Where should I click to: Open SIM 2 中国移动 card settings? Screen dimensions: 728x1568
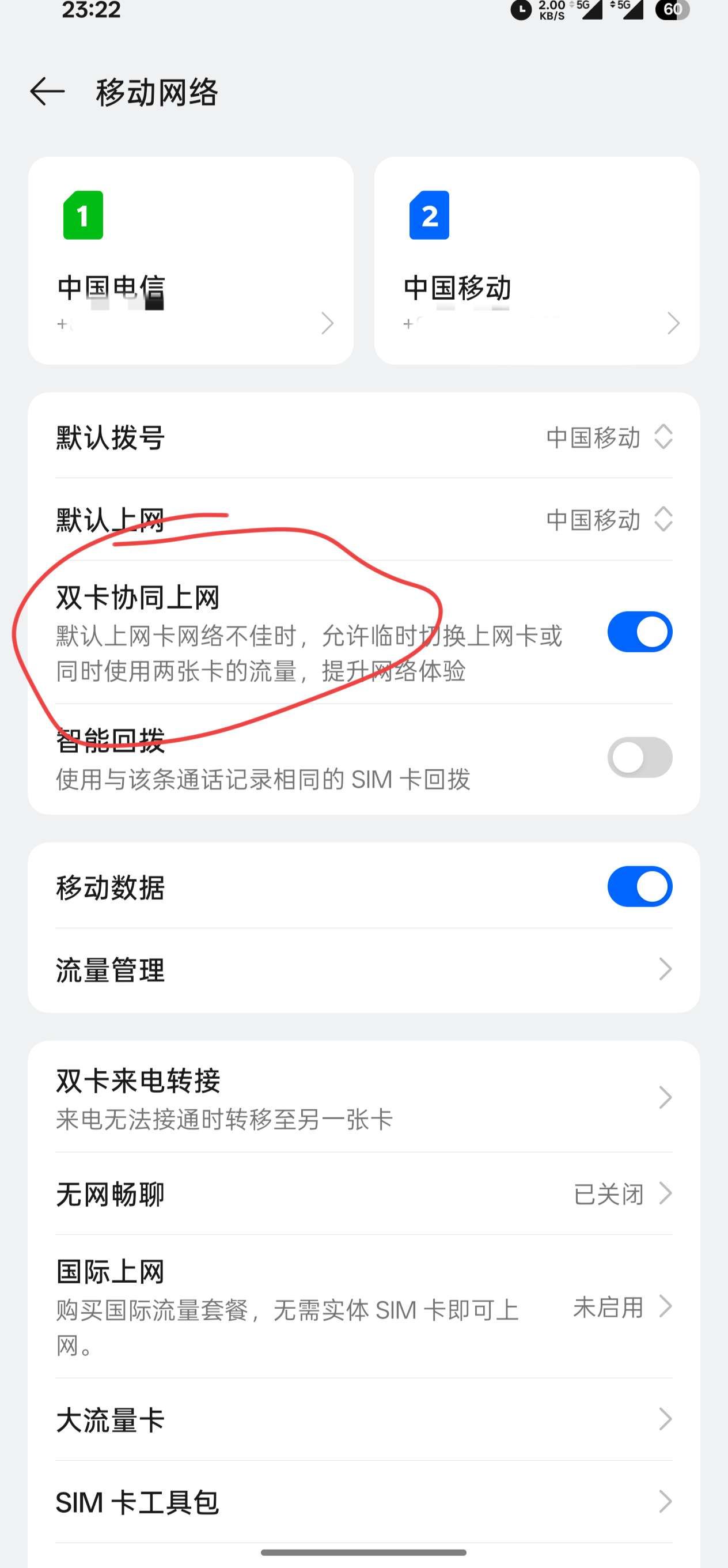[x=536, y=260]
